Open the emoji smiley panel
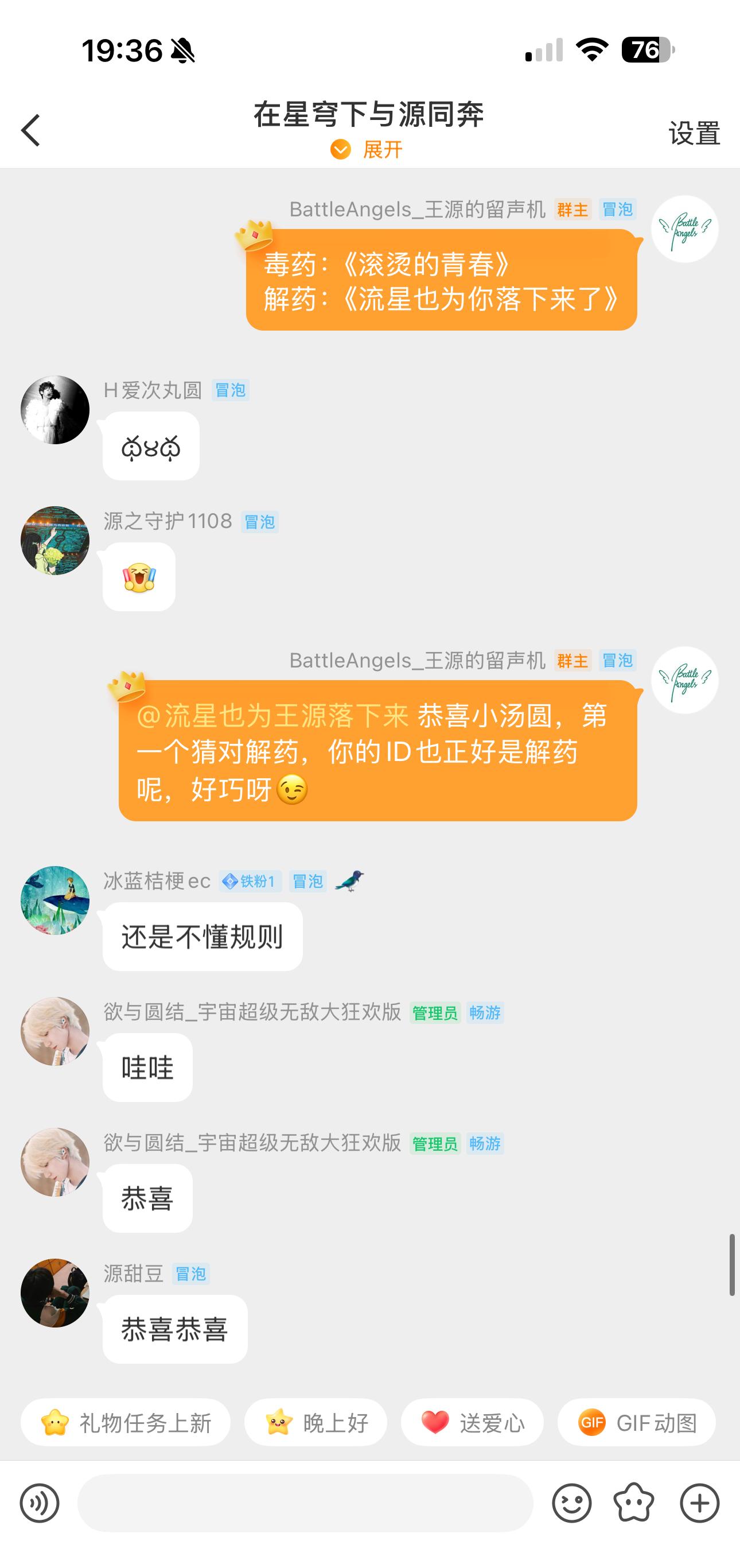The image size is (740, 1568). (571, 1503)
